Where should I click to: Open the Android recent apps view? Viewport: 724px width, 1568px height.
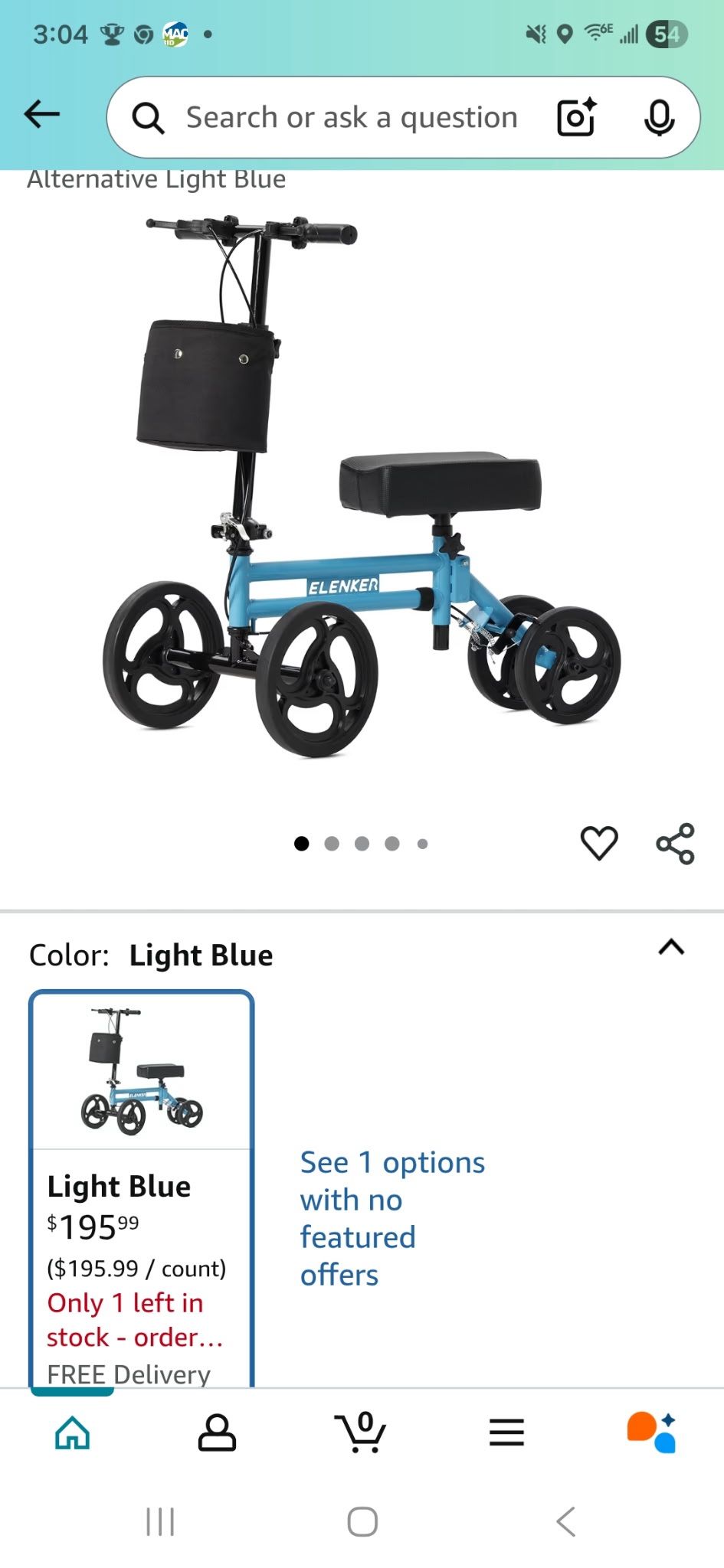click(159, 1522)
